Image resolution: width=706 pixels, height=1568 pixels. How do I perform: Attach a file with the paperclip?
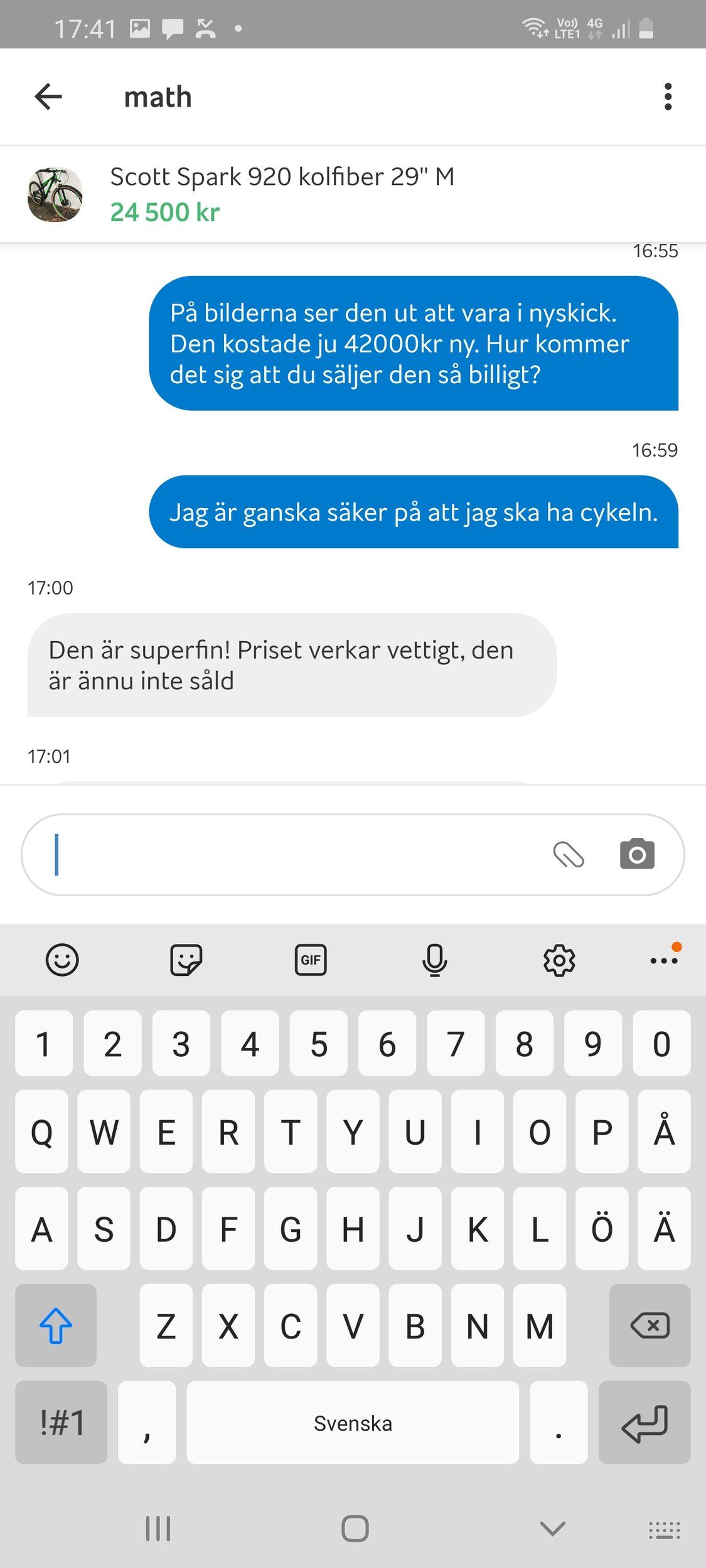[x=569, y=855]
